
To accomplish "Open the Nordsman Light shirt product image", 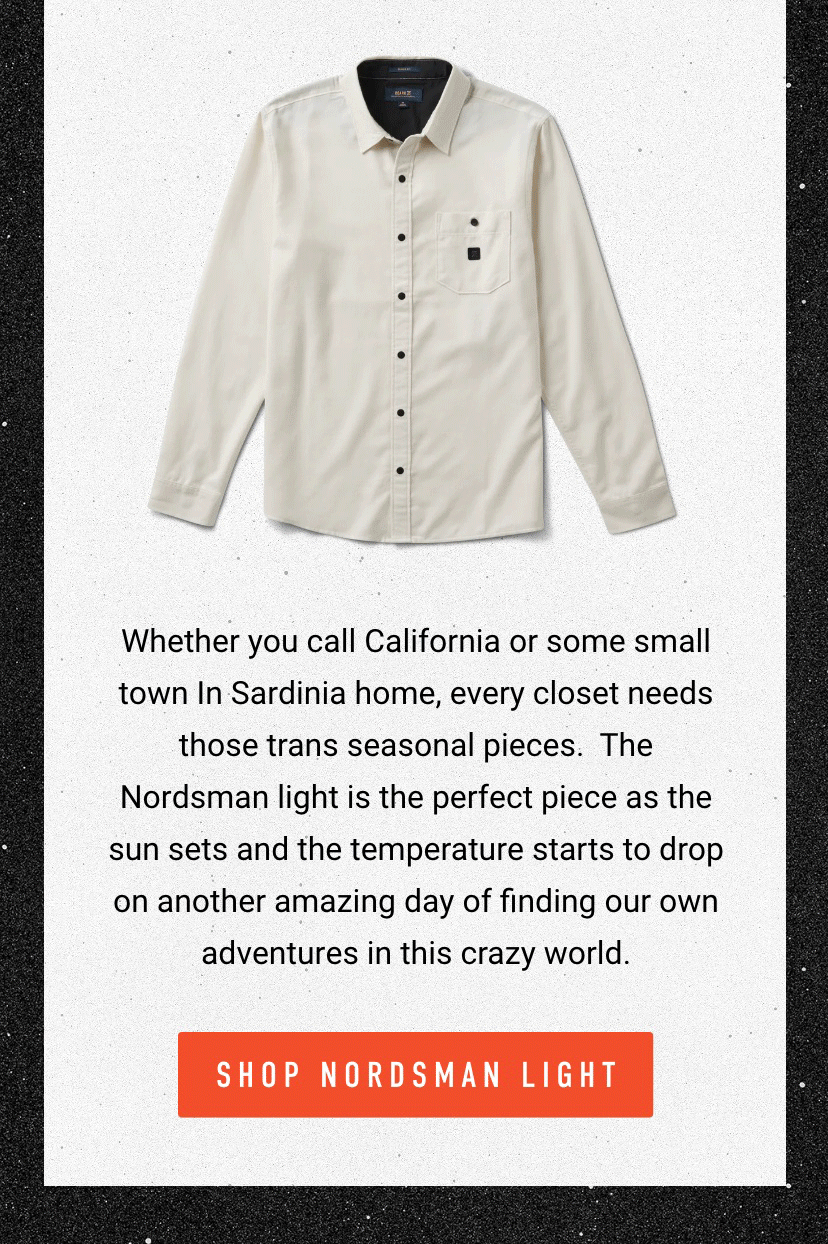I will coord(410,300).
